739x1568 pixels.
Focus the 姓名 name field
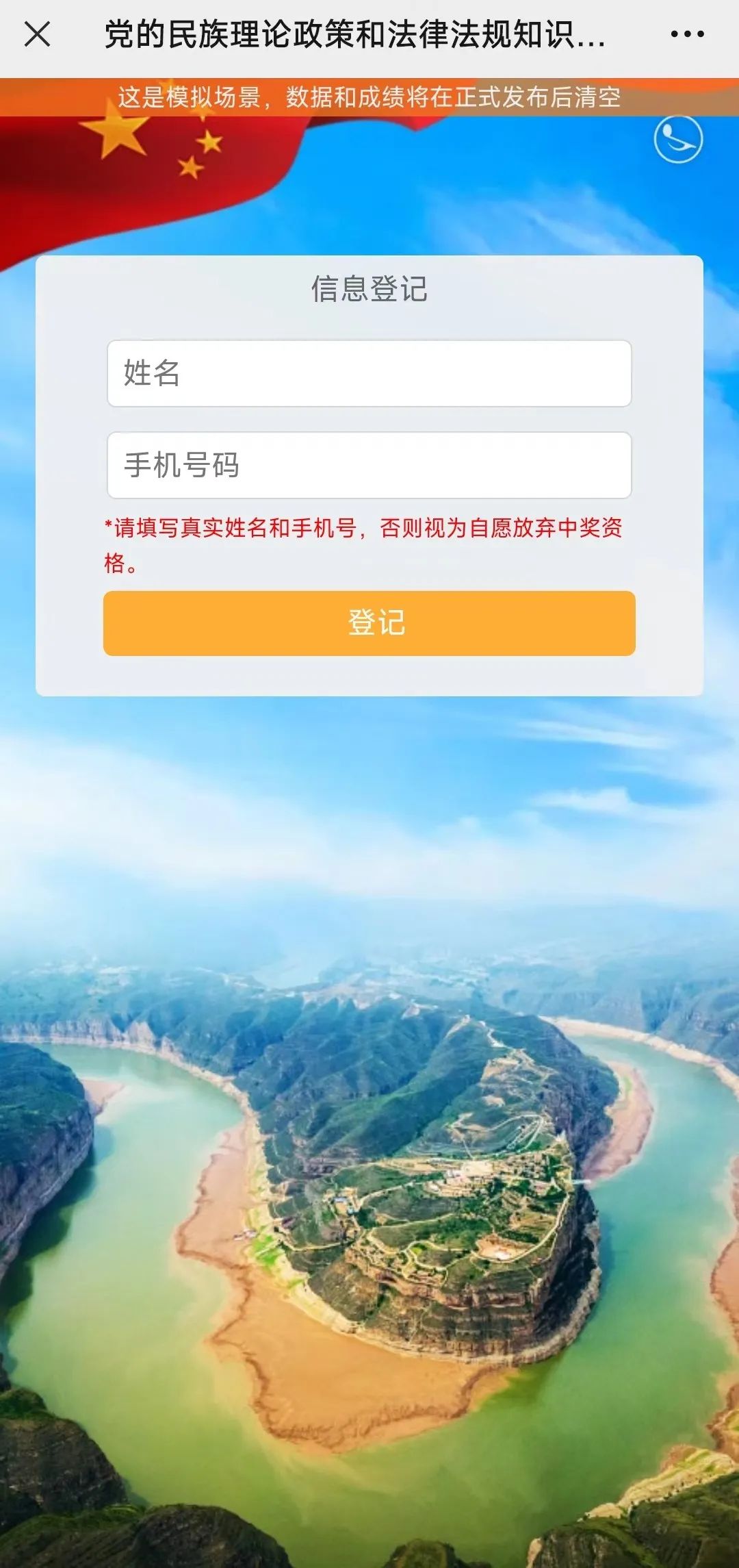click(x=369, y=373)
